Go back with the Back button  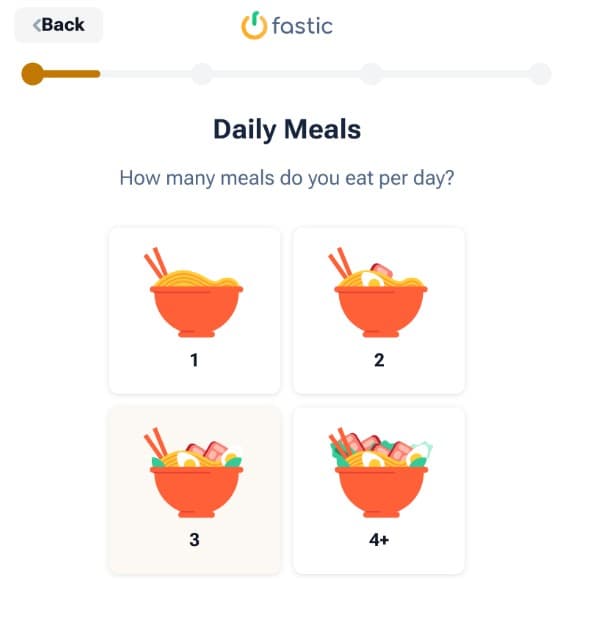click(58, 25)
